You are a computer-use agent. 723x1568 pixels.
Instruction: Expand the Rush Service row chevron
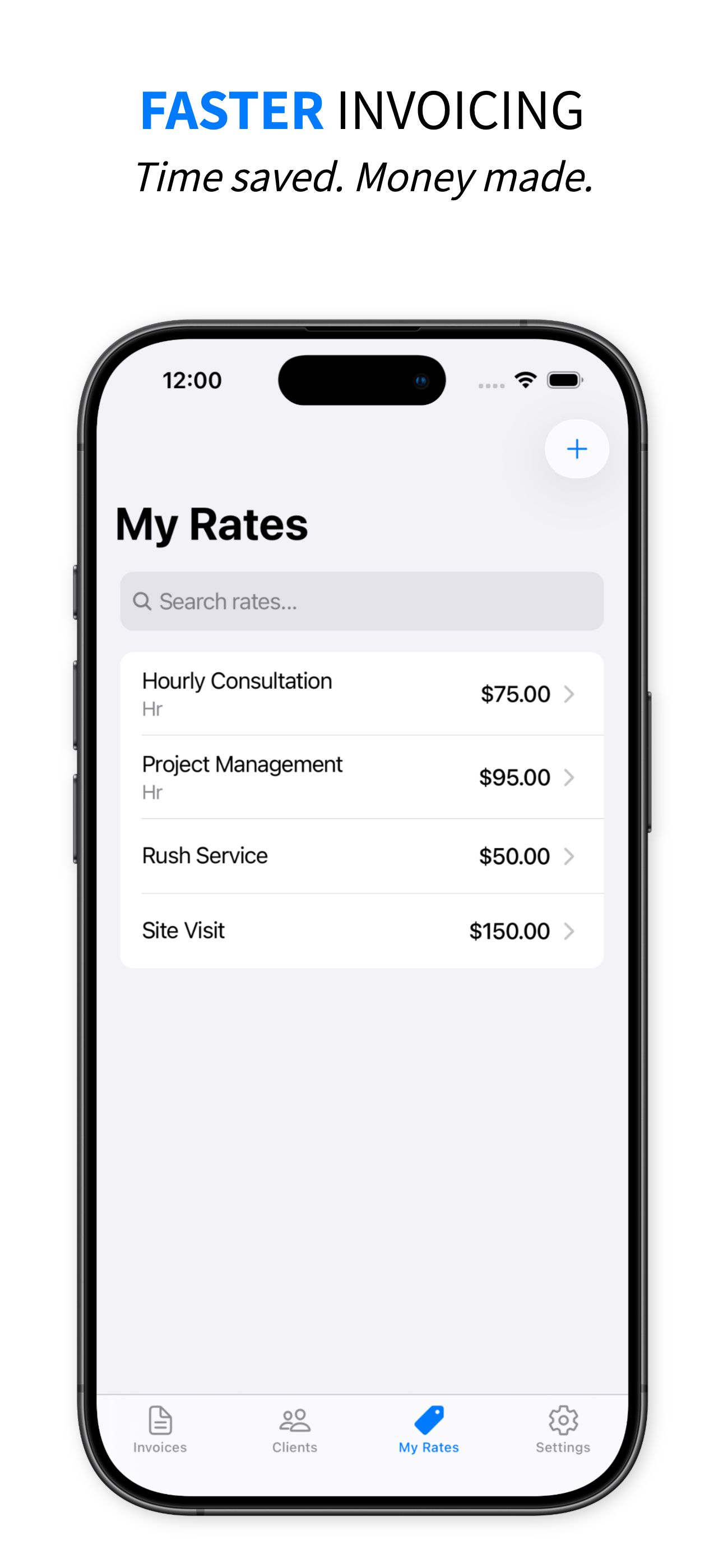point(569,857)
